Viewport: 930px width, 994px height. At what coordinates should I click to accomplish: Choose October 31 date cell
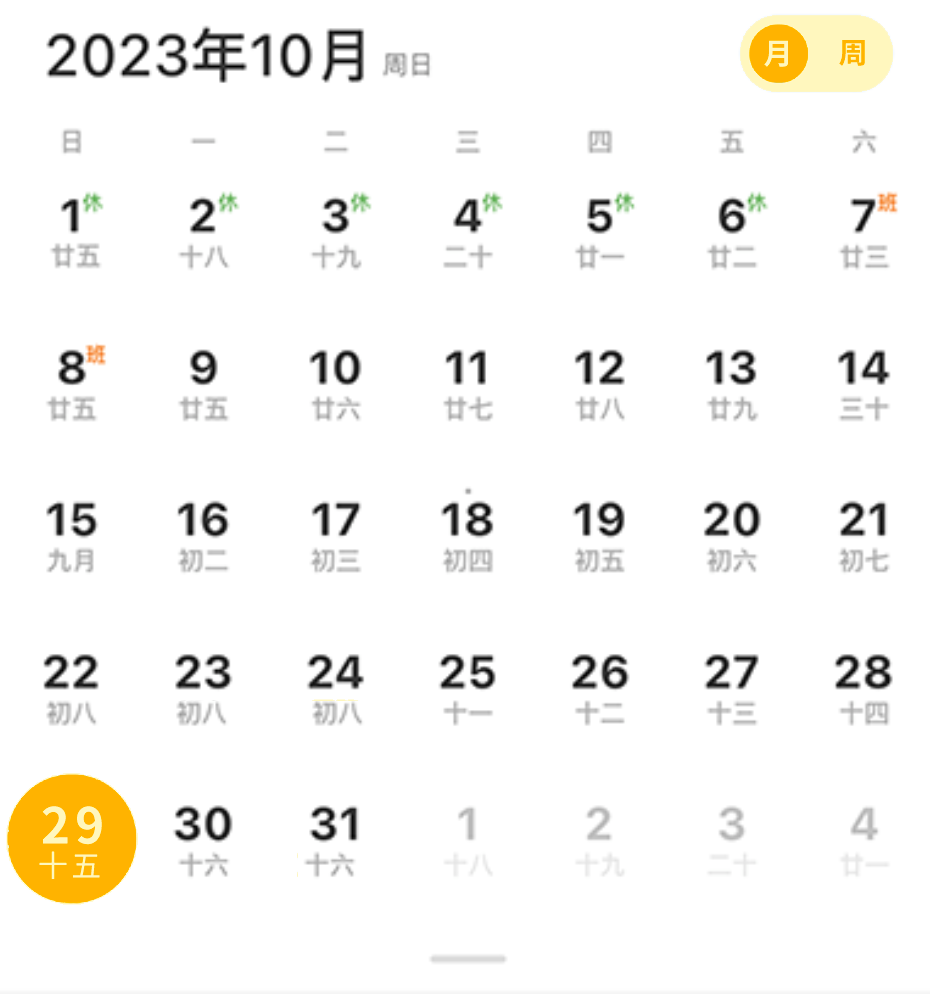pos(335,838)
